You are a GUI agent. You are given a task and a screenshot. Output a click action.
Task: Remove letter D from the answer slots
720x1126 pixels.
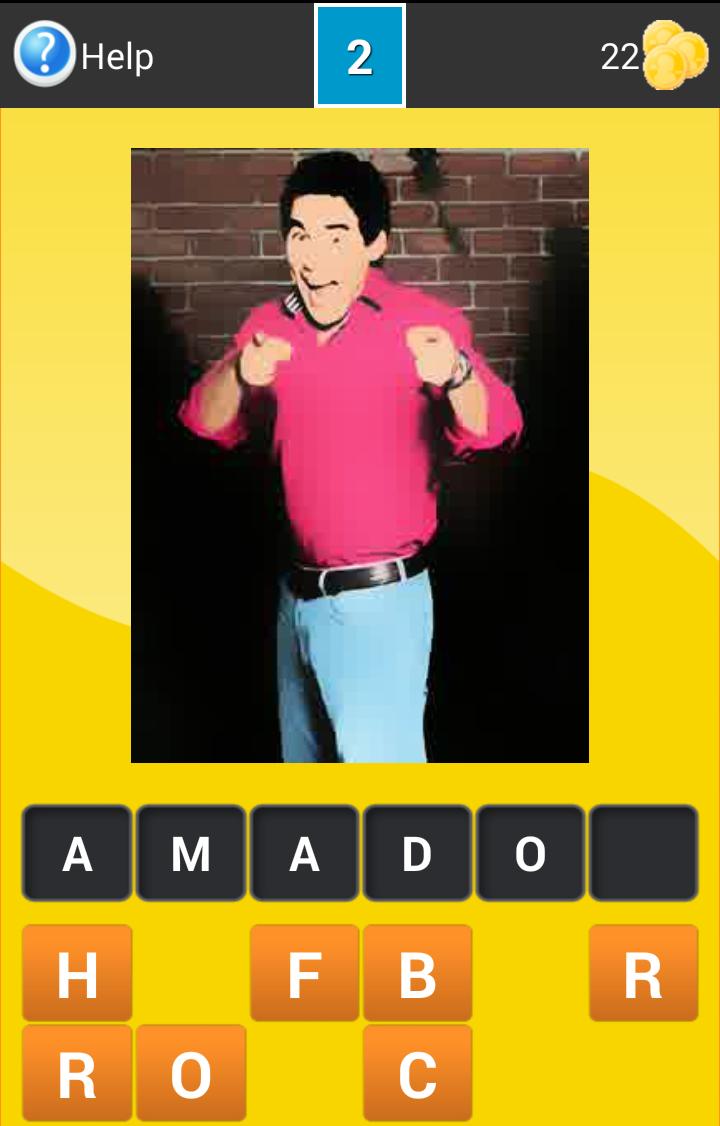(x=417, y=853)
